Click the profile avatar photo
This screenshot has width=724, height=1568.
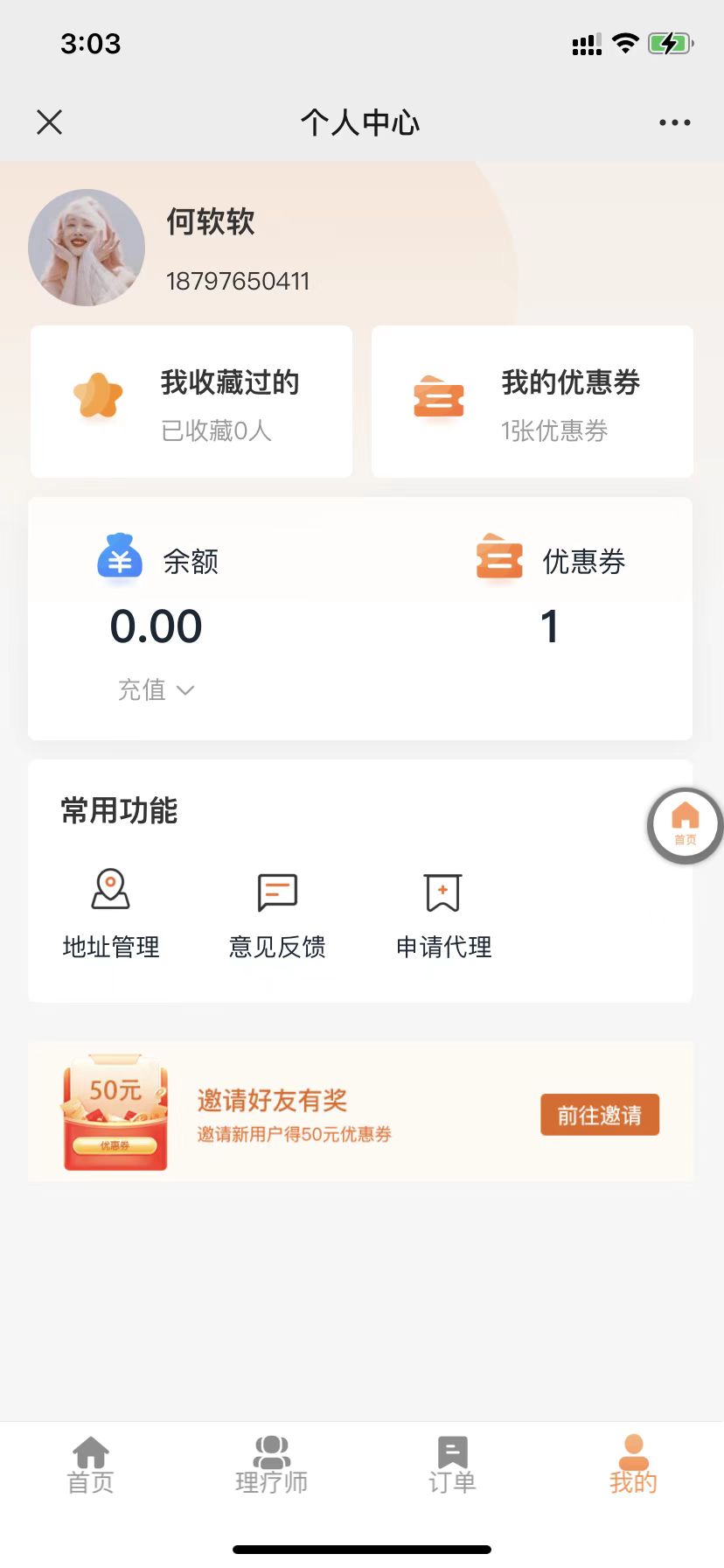click(x=87, y=248)
